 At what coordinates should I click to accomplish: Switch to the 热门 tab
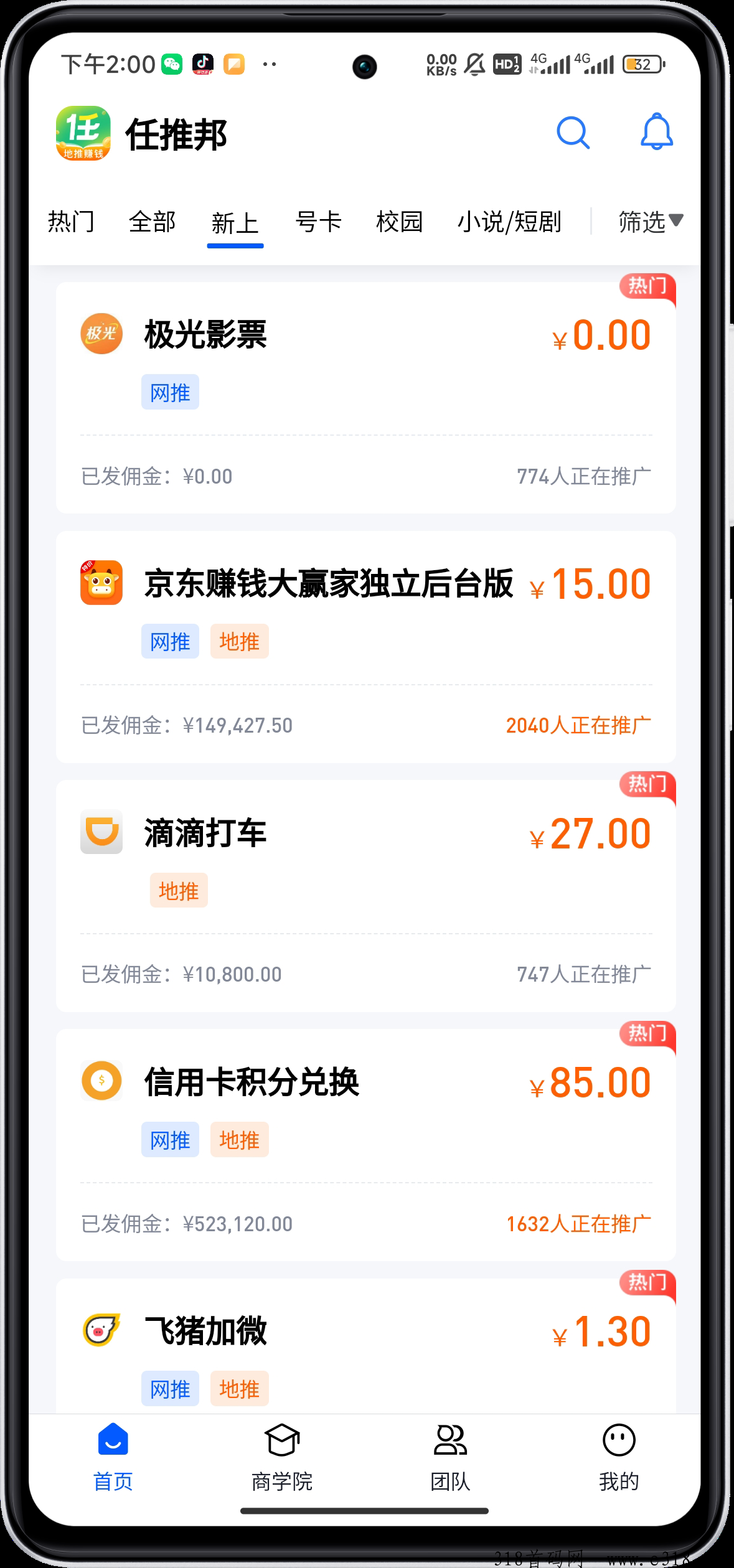pos(71,222)
